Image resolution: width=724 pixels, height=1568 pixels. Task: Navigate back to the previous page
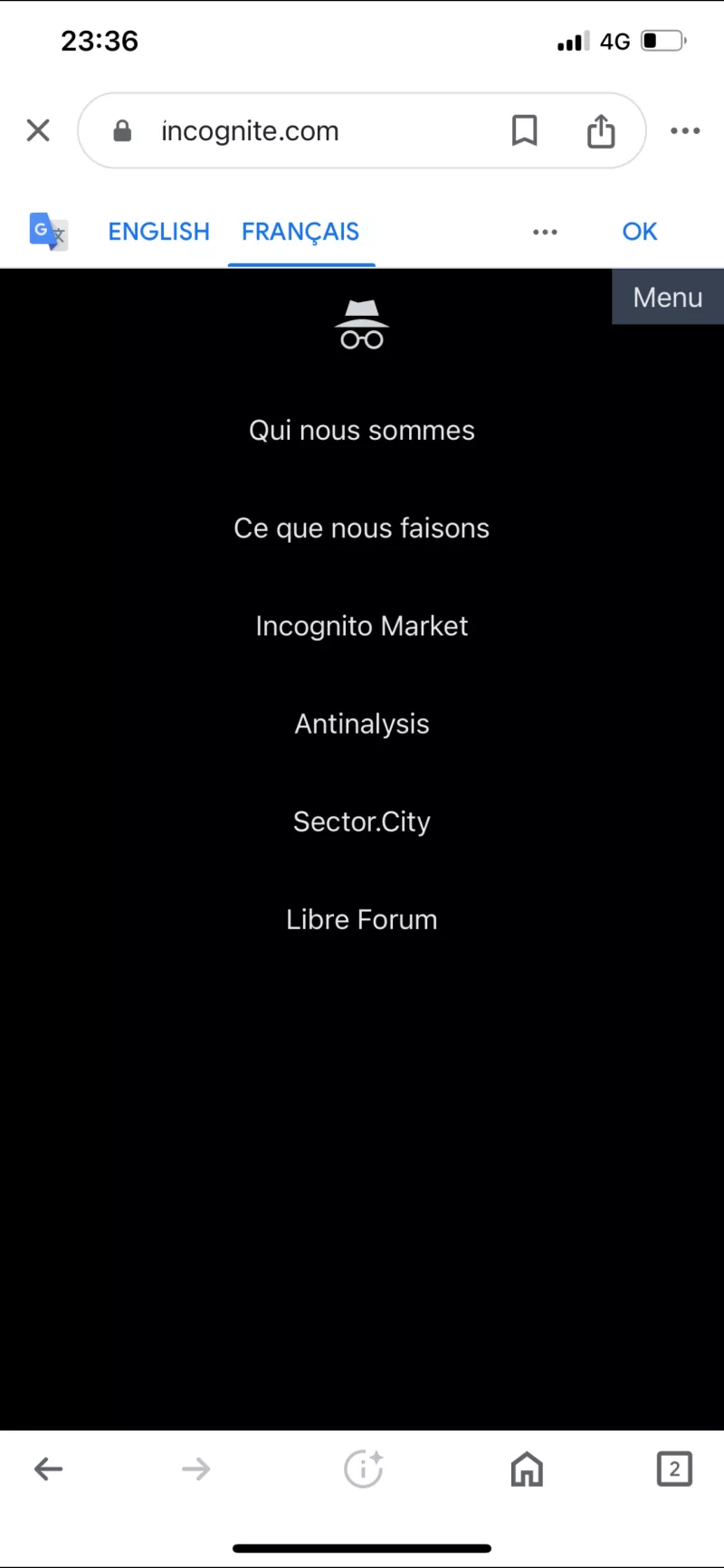(48, 1468)
